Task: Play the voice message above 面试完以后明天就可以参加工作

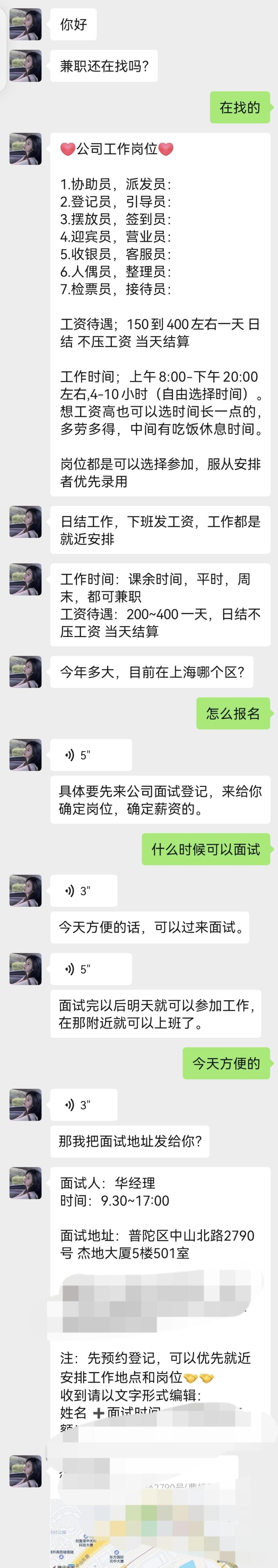Action: (90, 969)
